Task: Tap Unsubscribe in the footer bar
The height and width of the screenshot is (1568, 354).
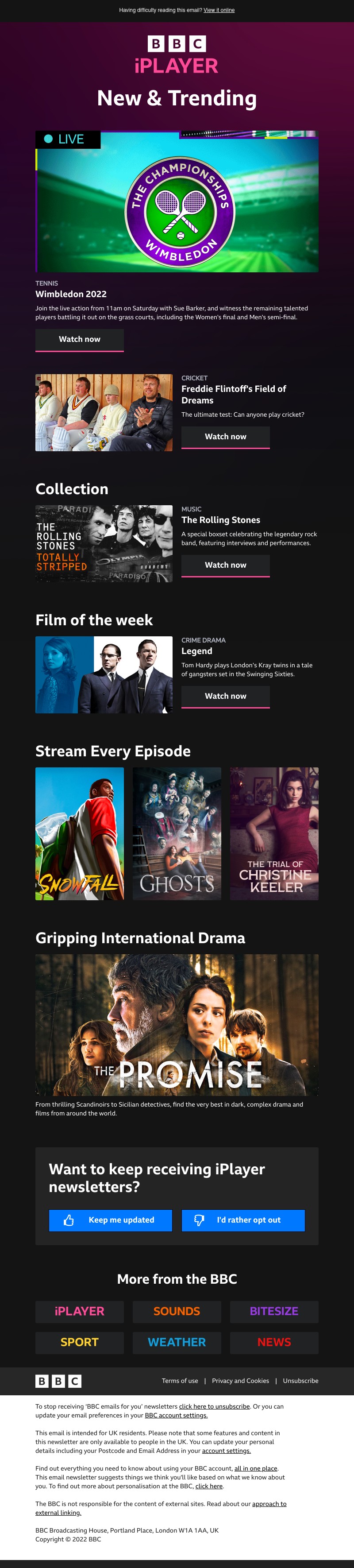Action: (x=300, y=1381)
